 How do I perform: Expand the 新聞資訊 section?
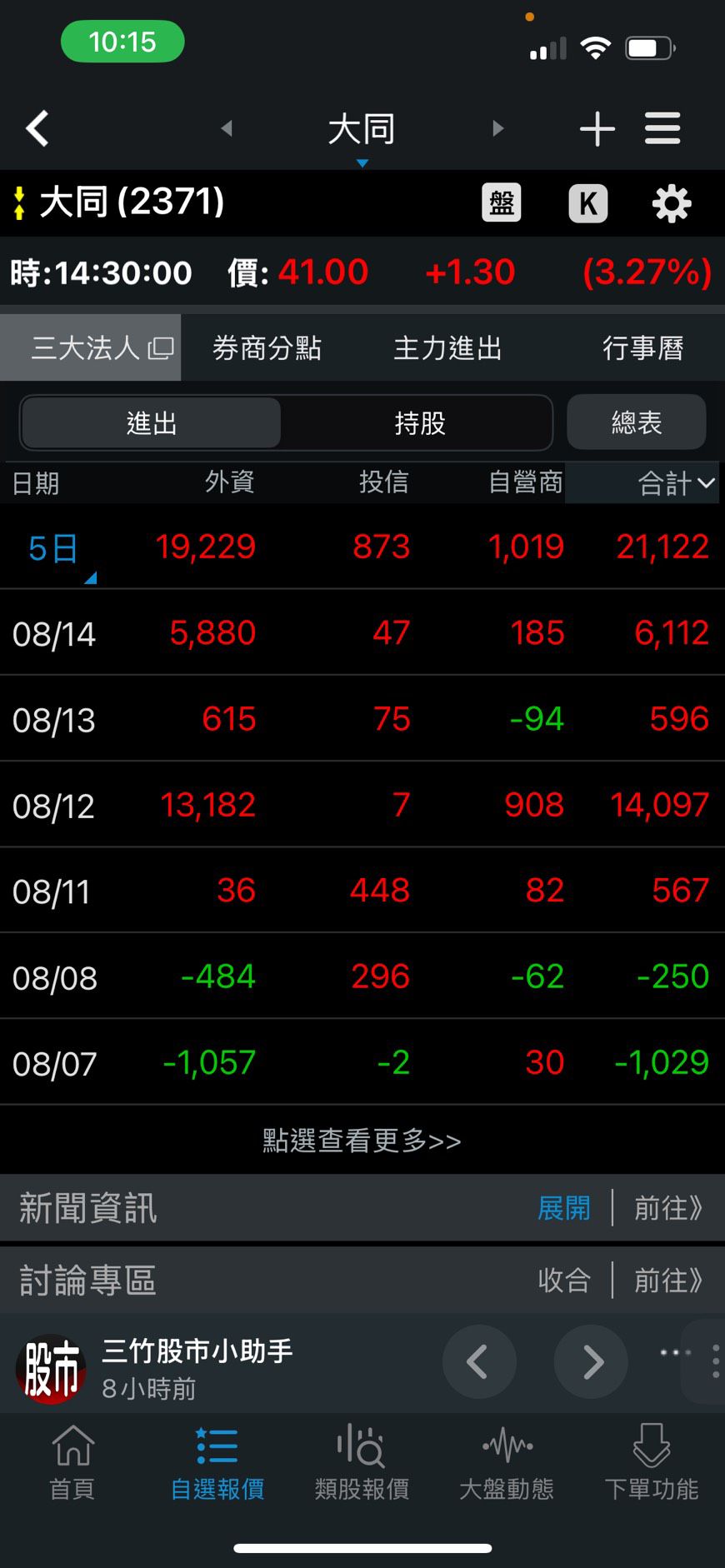tap(563, 1208)
